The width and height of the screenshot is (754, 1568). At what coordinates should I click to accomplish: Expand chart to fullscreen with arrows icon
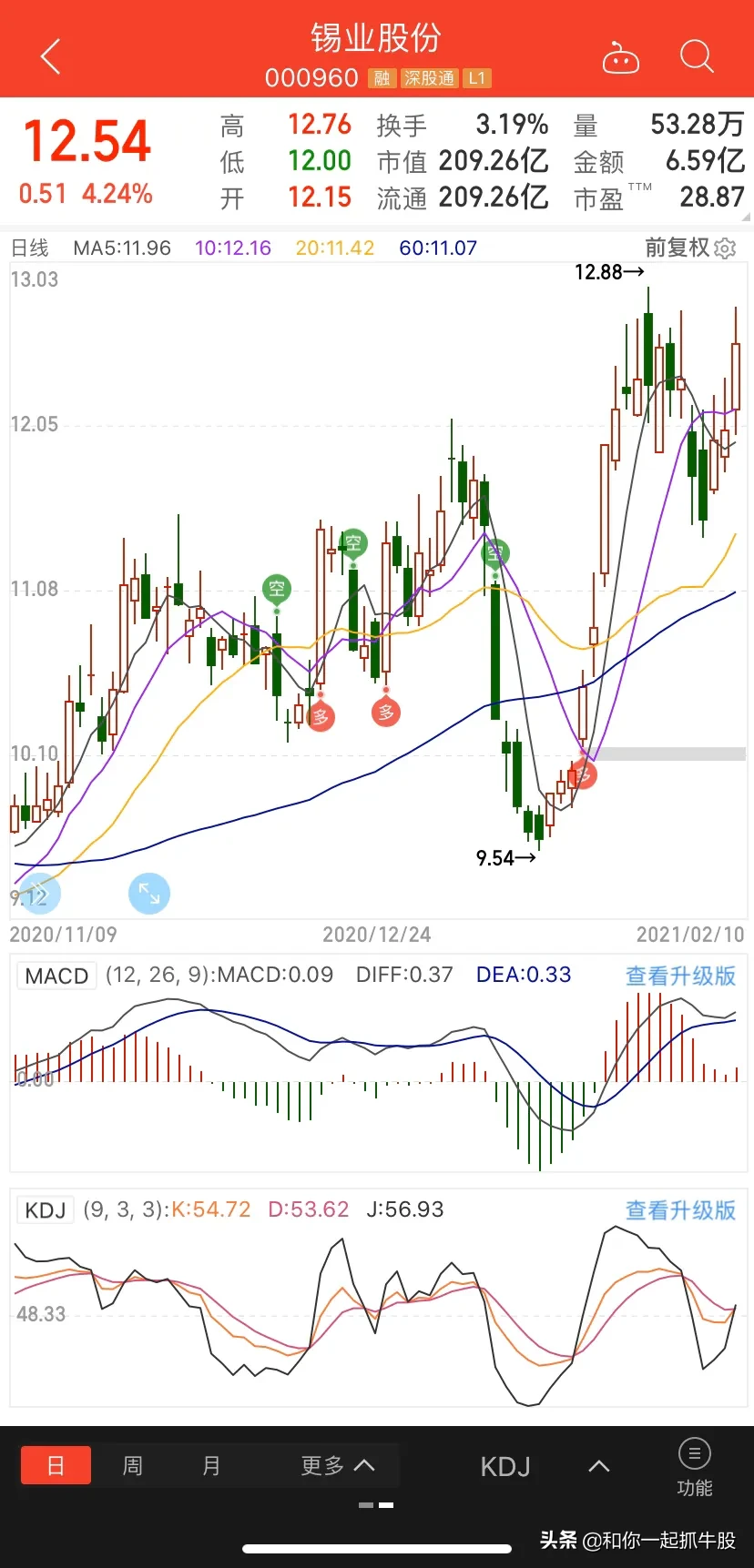(149, 894)
